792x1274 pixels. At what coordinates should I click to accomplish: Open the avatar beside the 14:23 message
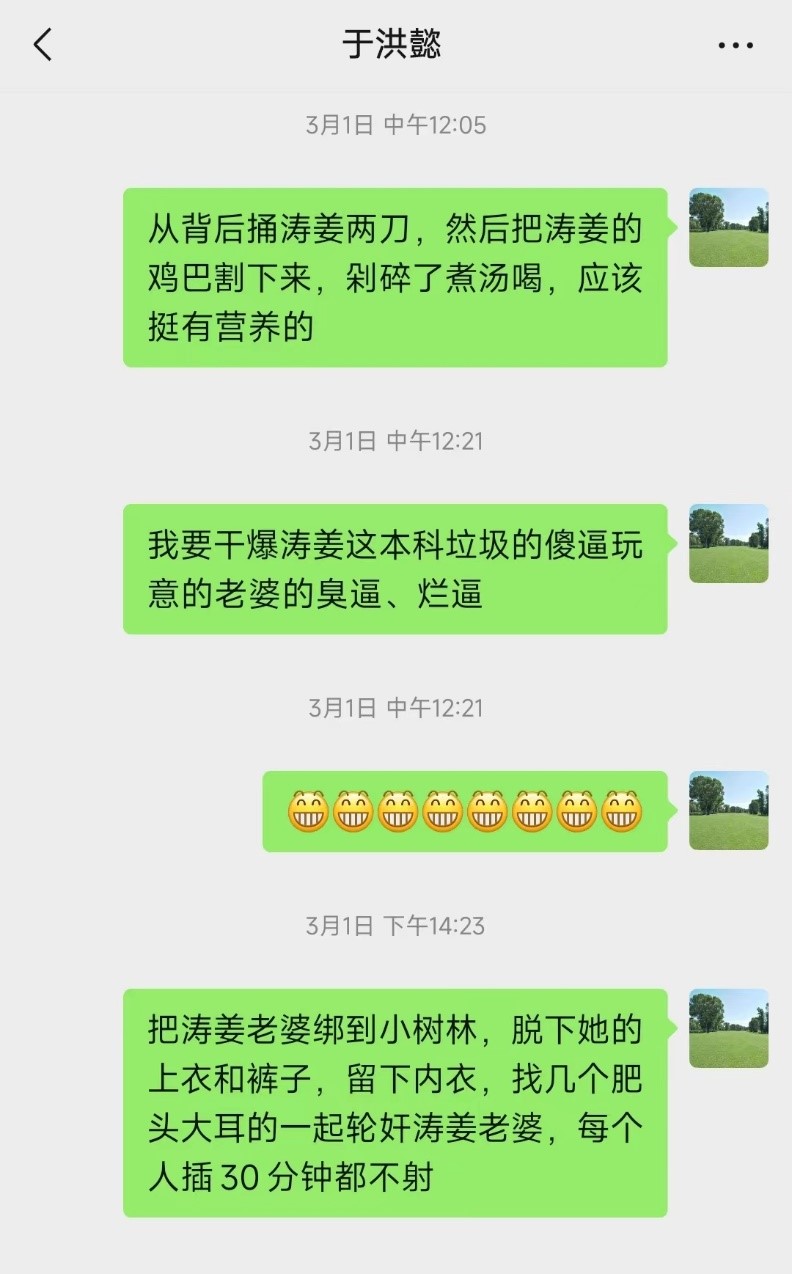click(x=729, y=1028)
